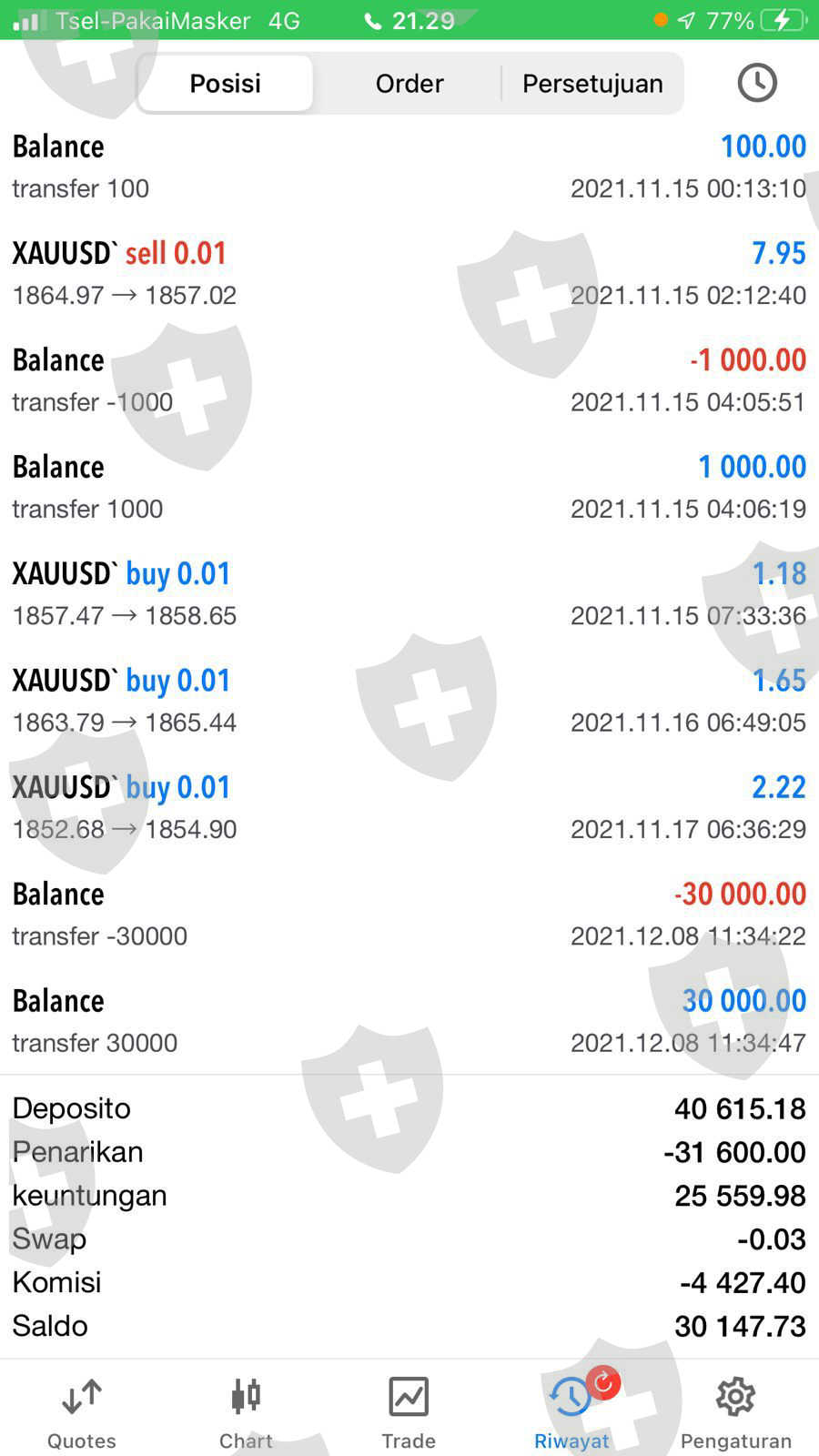Open the history period clock icon
819x1456 pixels.
coord(756,83)
